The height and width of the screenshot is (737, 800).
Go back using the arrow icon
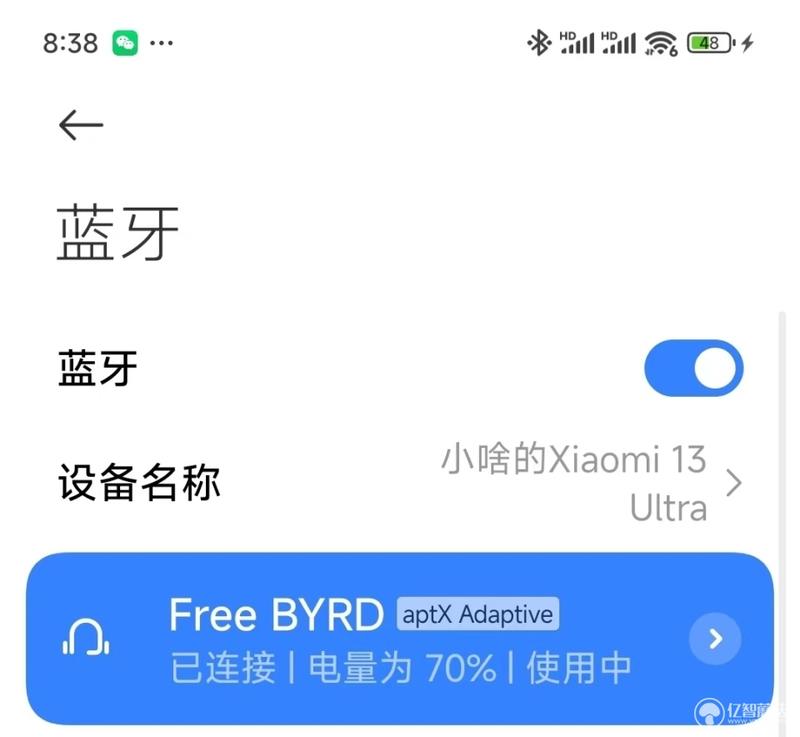(81, 125)
